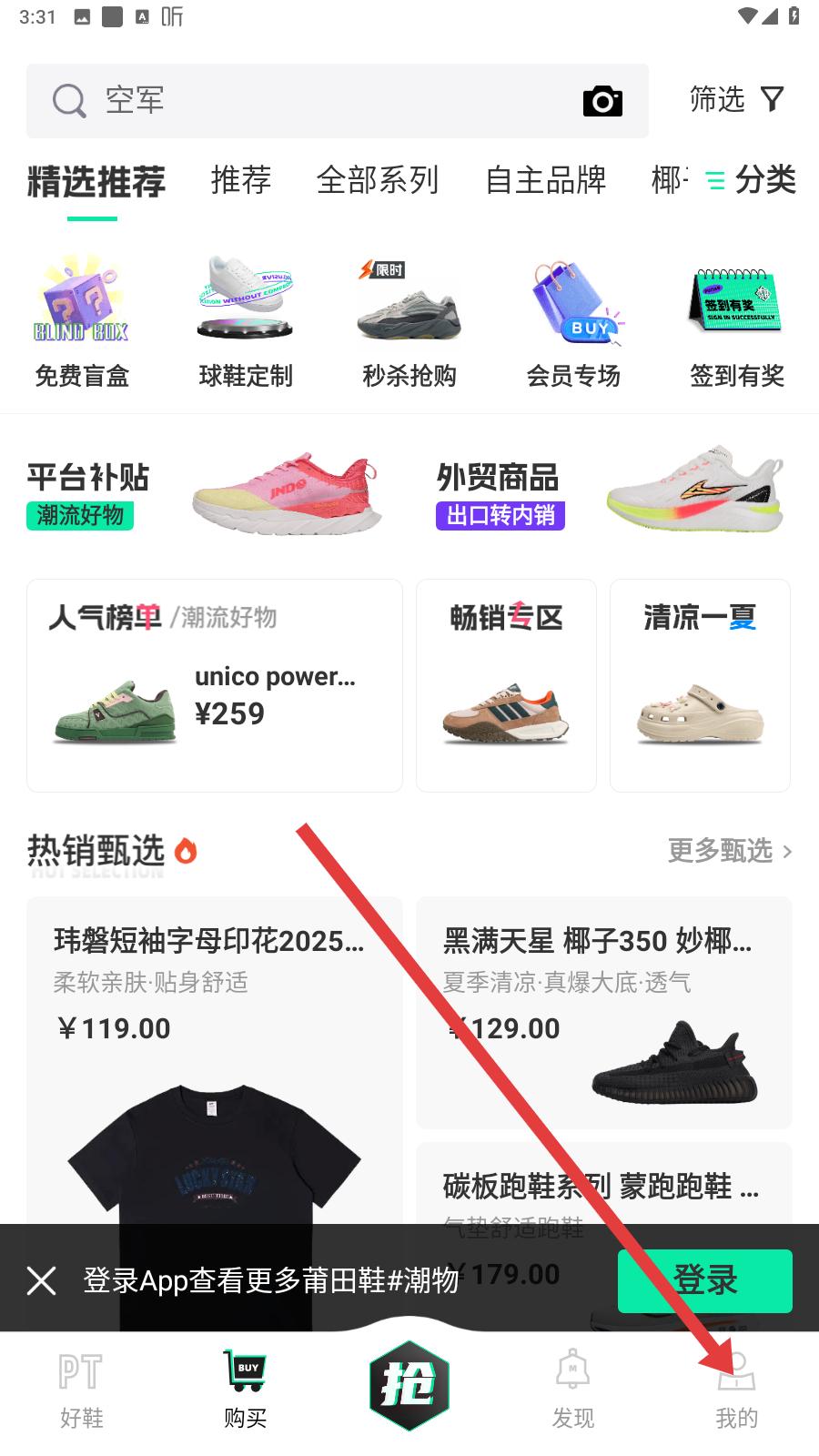The image size is (819, 1456).
Task: Open 会员专场 member zone
Action: coord(573,322)
